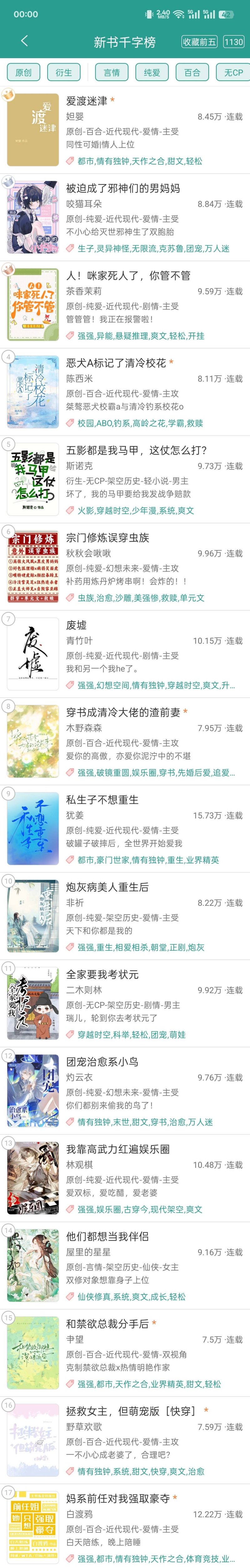
Task: Open 人！咪家死人了，你管不管
Action: (x=128, y=276)
